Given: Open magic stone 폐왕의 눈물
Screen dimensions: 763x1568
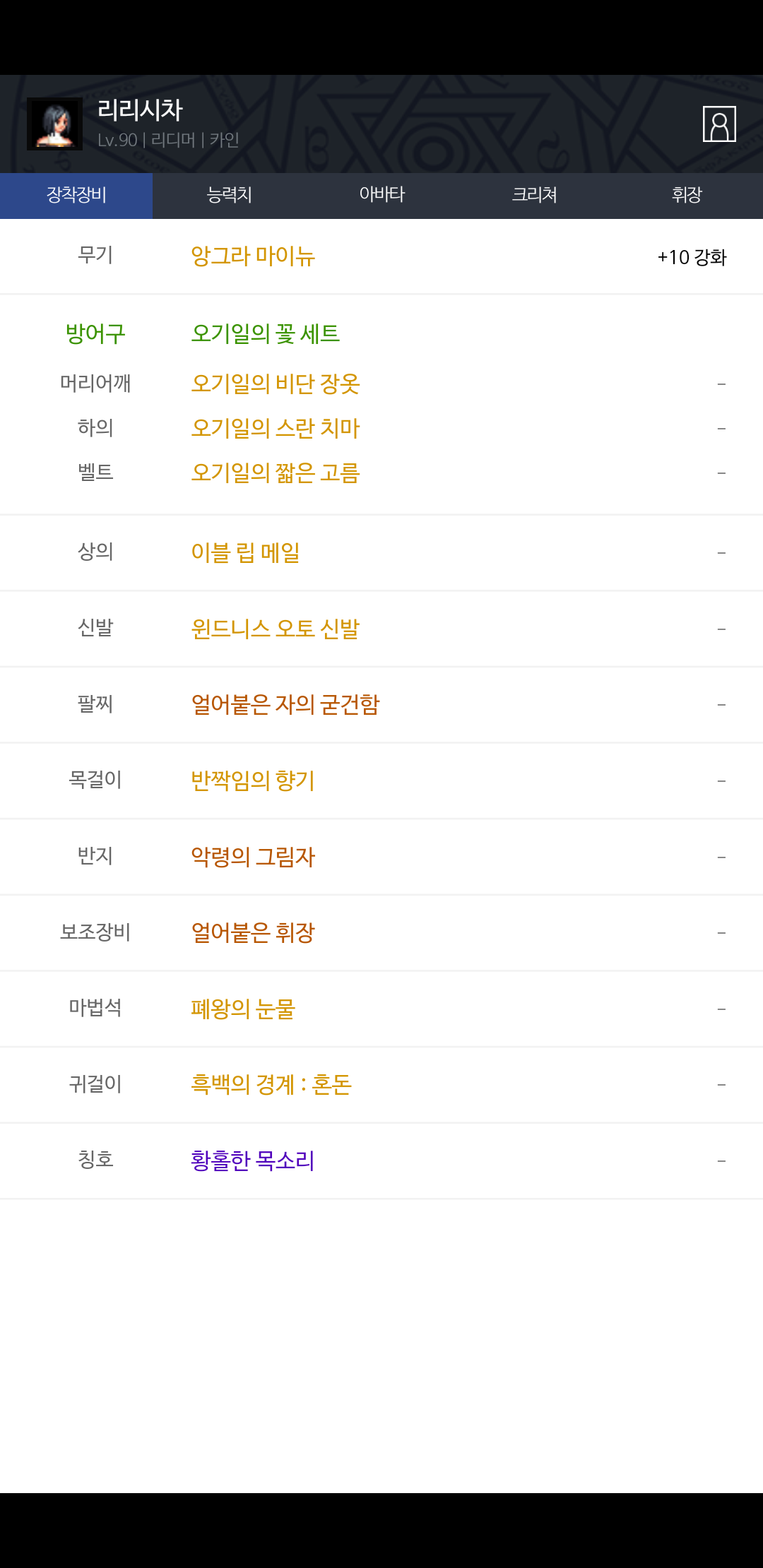Looking at the screenshot, I should (x=243, y=1009).
